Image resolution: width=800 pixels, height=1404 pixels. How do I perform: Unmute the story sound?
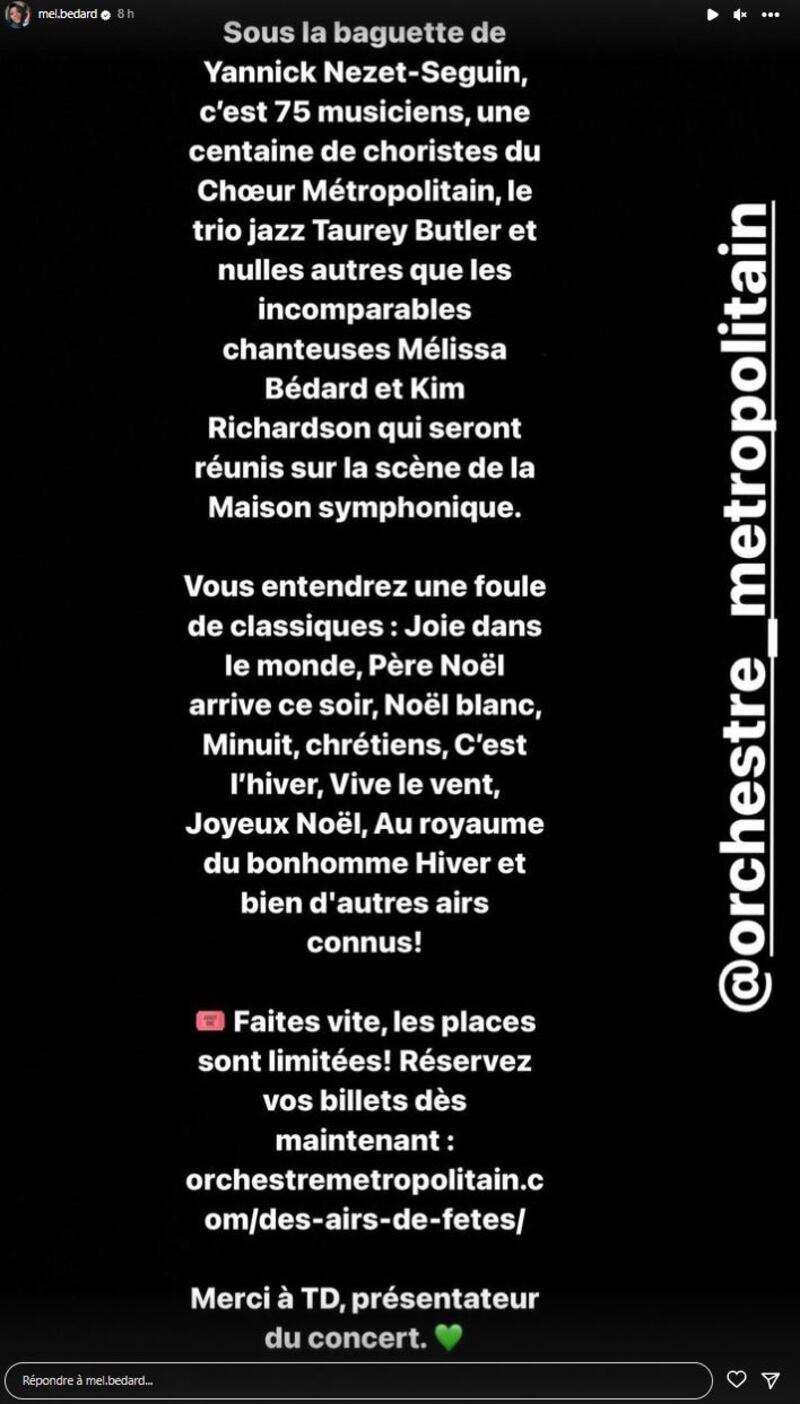point(741,15)
